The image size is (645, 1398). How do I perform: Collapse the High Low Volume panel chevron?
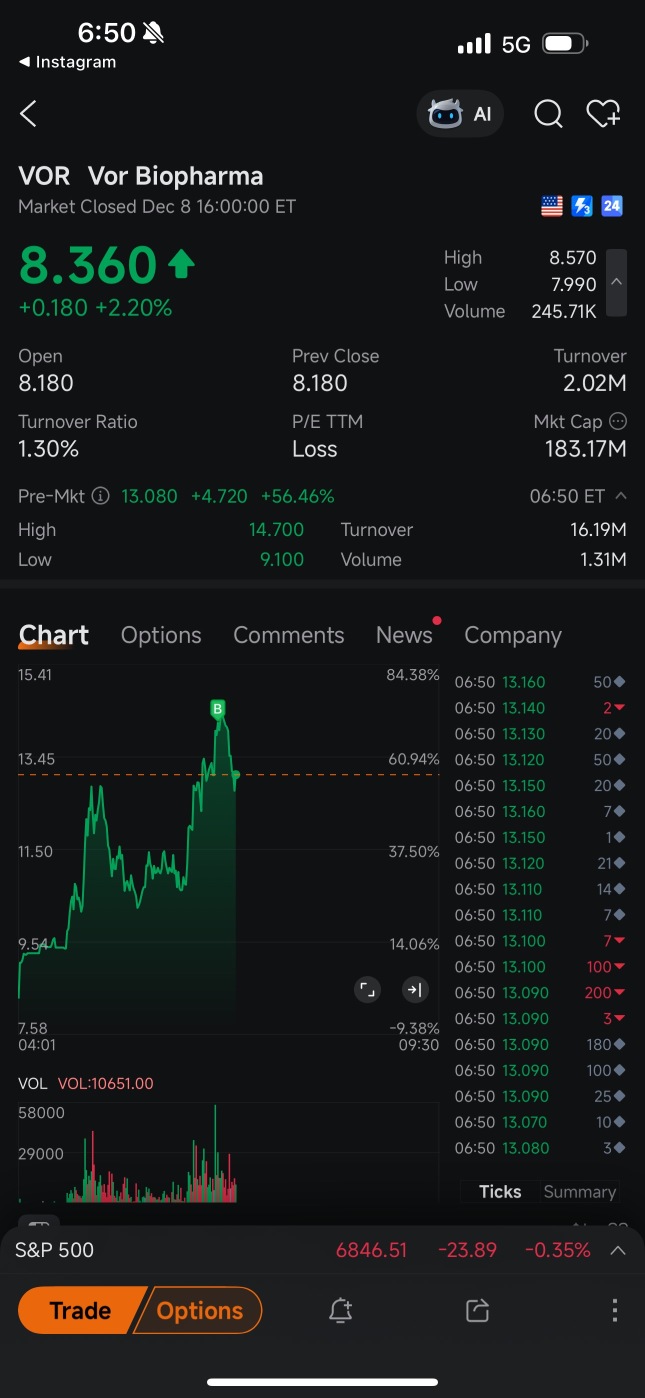616,283
